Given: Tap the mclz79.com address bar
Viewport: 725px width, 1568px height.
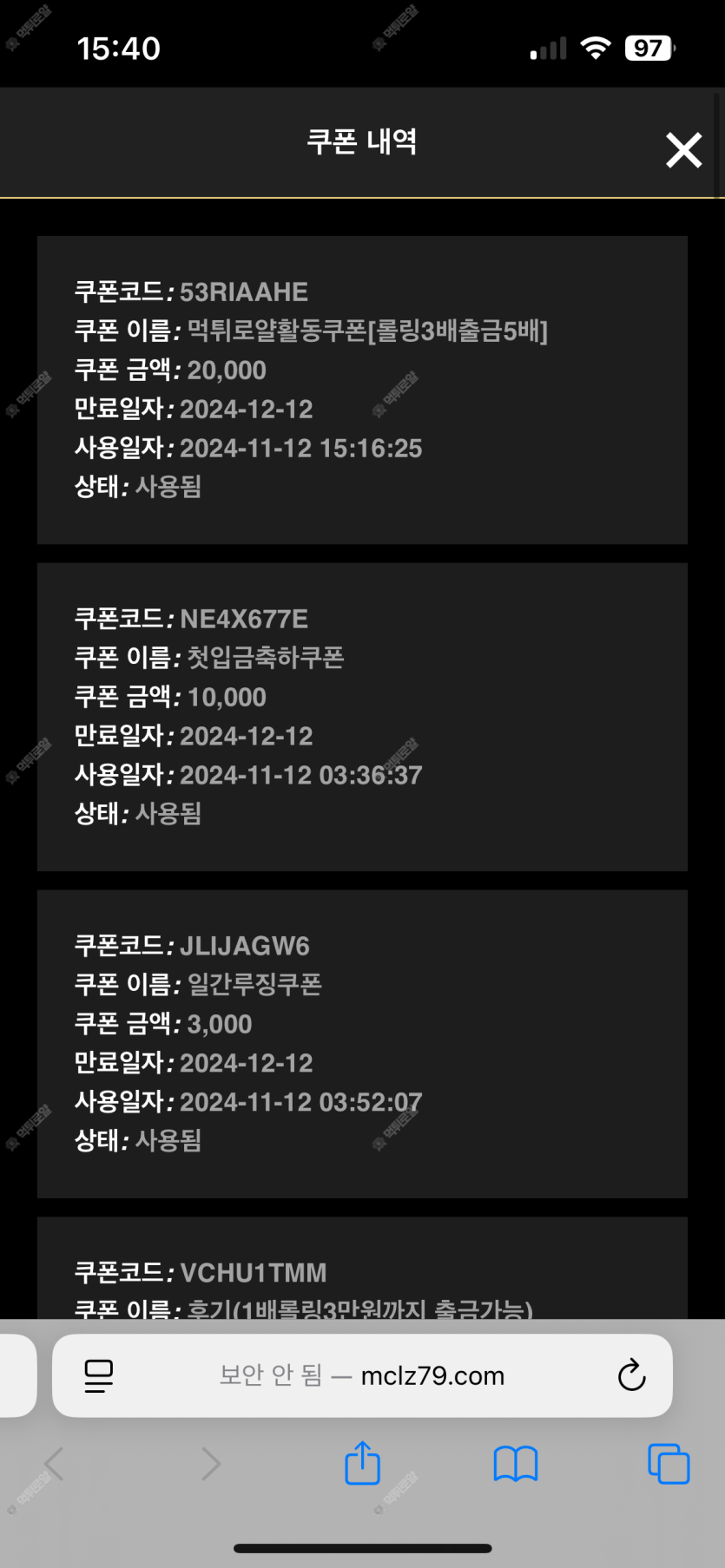Looking at the screenshot, I should pos(362,1375).
